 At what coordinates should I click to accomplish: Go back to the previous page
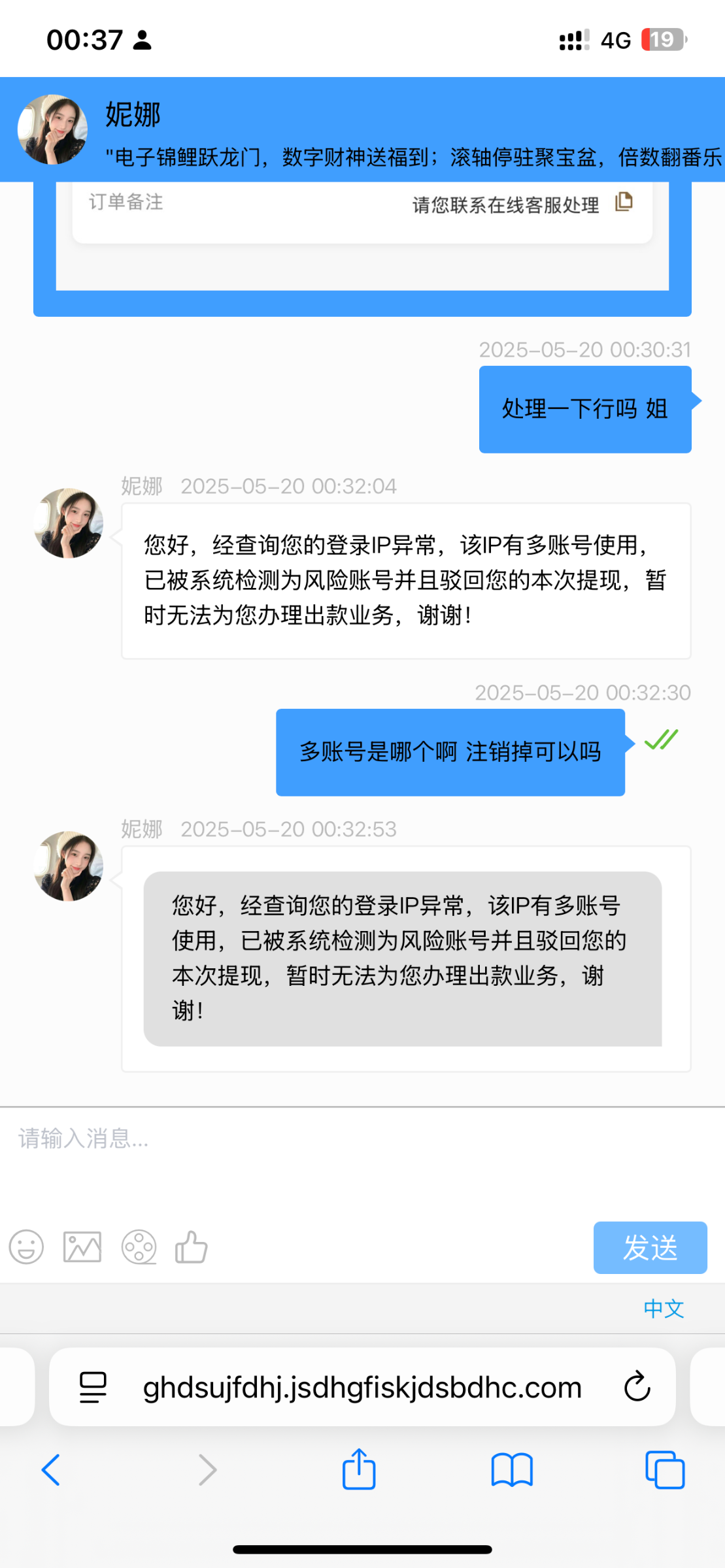coord(51,1470)
